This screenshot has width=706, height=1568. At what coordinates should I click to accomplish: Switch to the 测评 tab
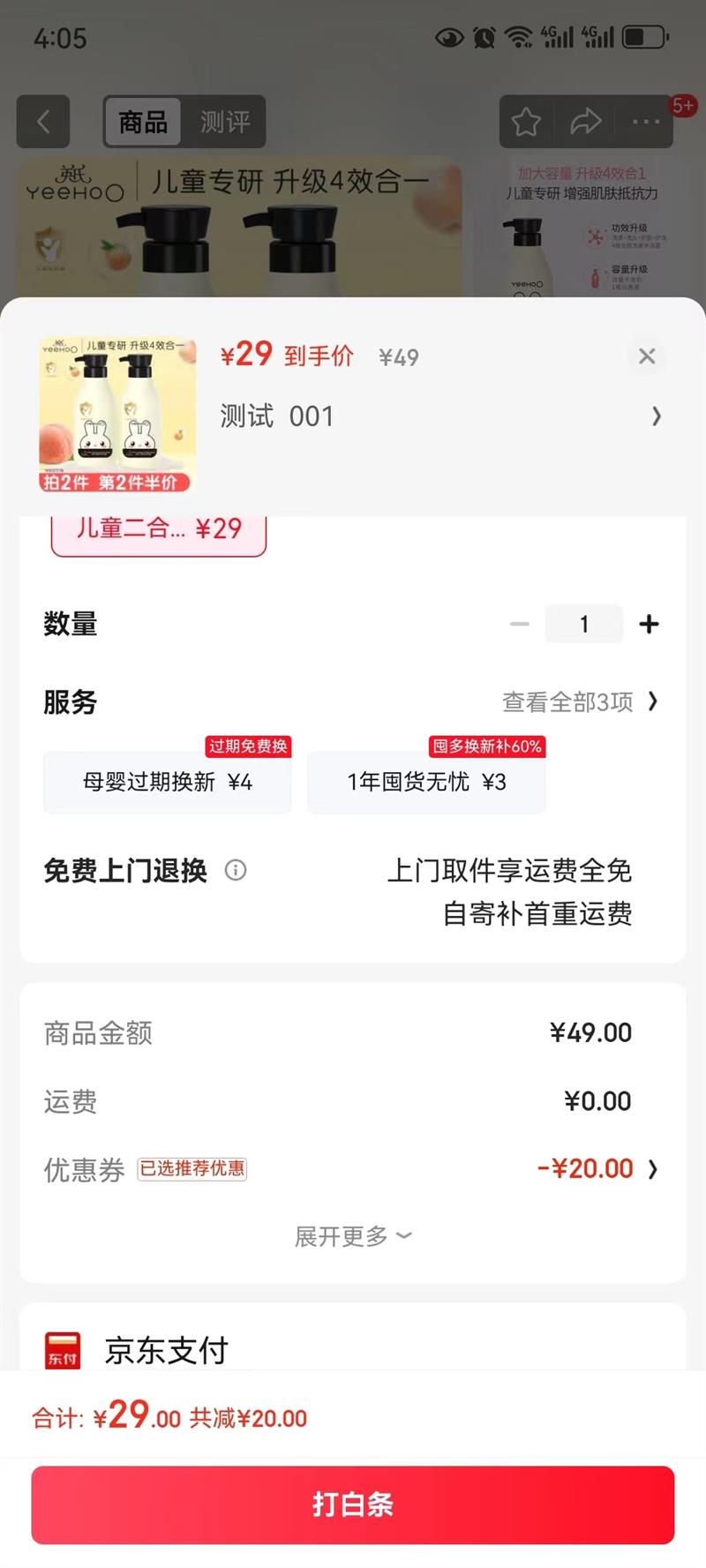point(224,122)
